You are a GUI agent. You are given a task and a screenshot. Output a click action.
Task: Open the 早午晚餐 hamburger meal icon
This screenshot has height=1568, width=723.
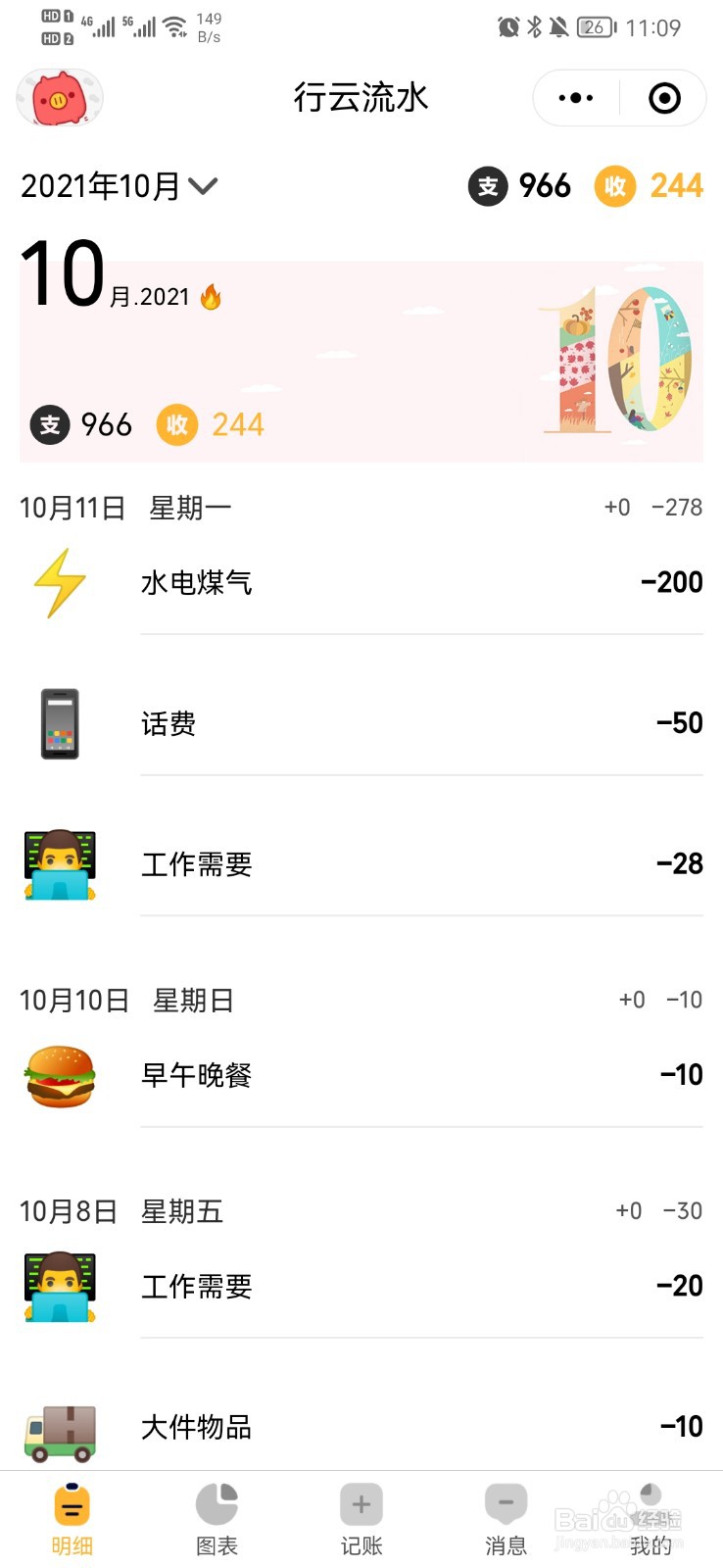point(61,1075)
